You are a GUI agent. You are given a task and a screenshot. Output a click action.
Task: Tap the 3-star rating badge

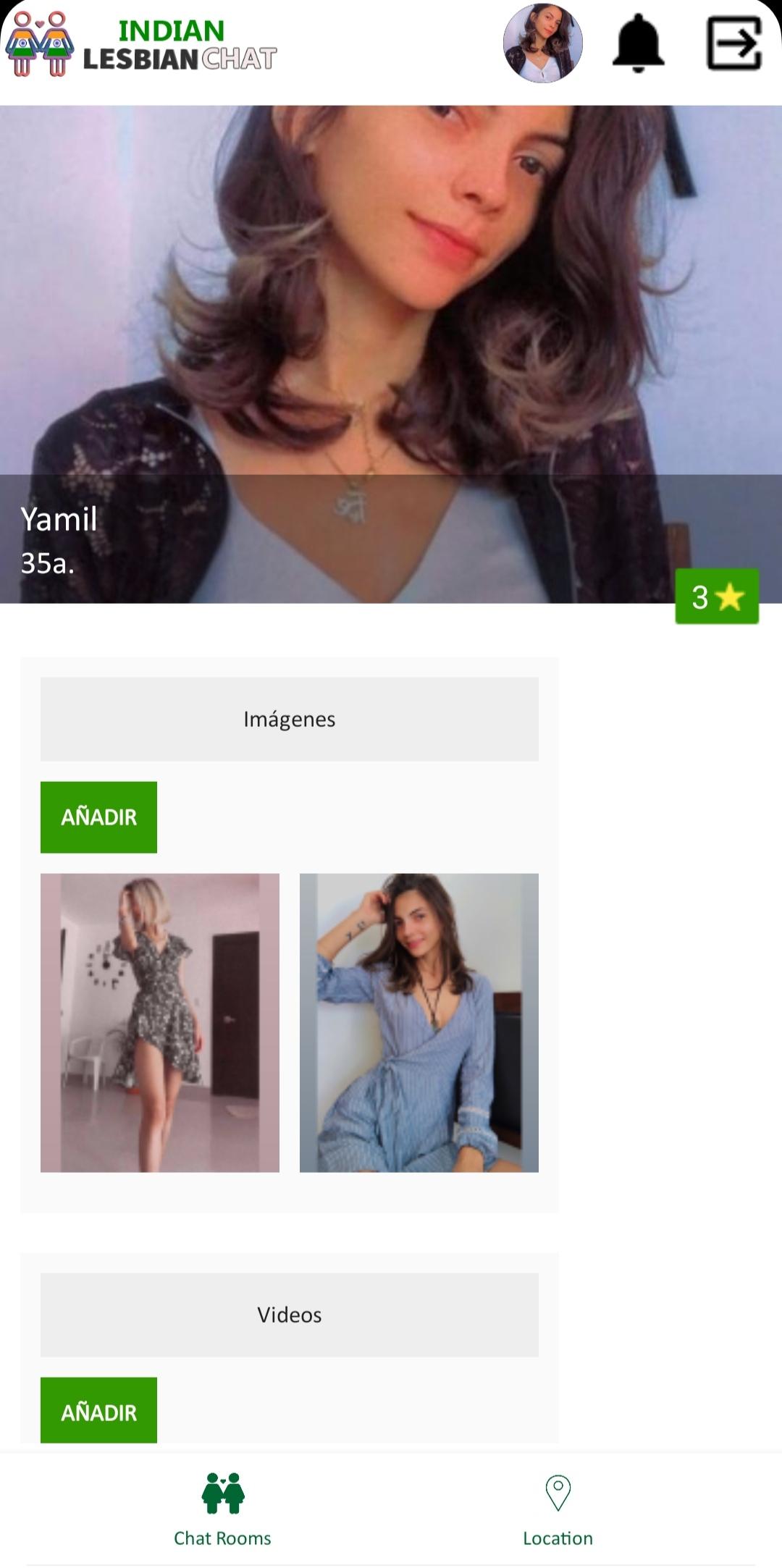tap(717, 597)
